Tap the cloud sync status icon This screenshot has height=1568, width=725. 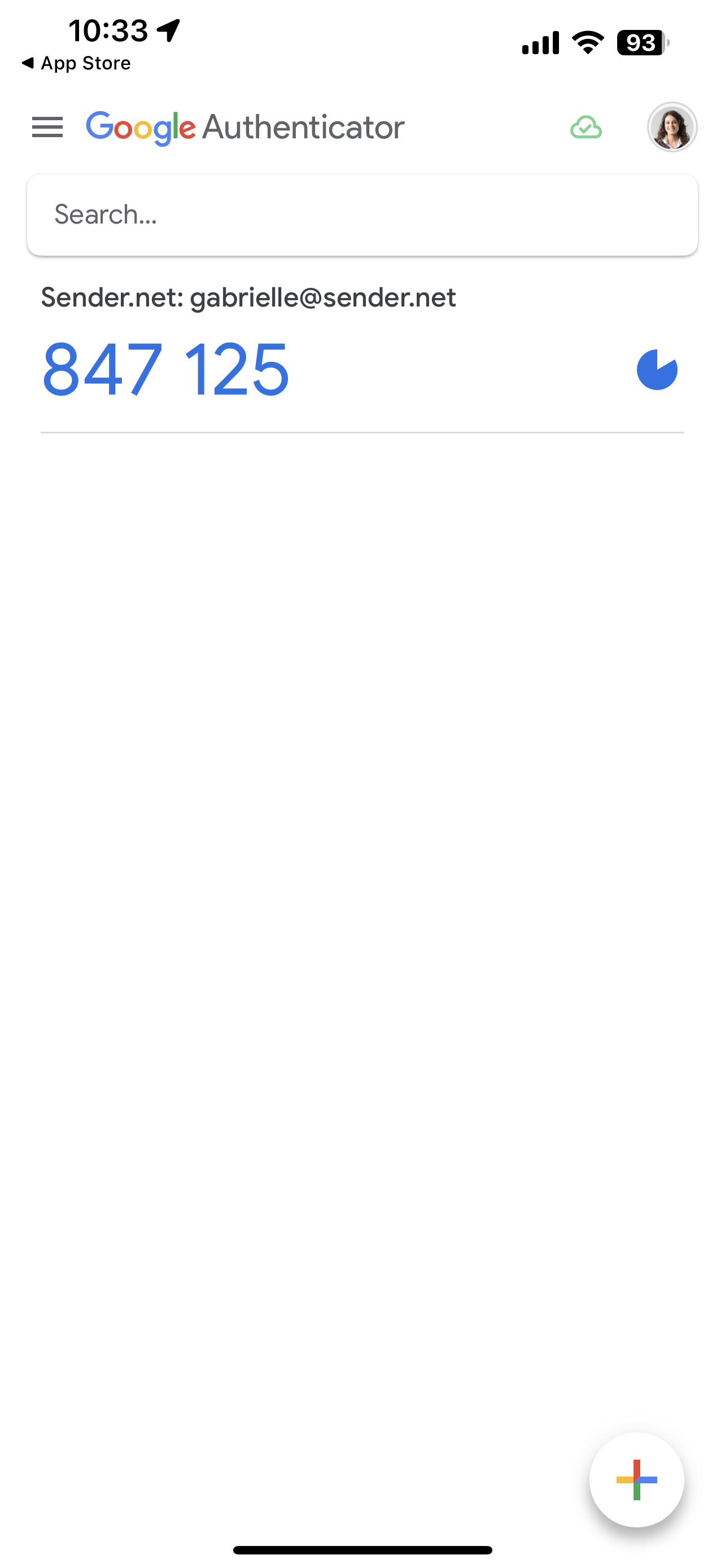[586, 127]
